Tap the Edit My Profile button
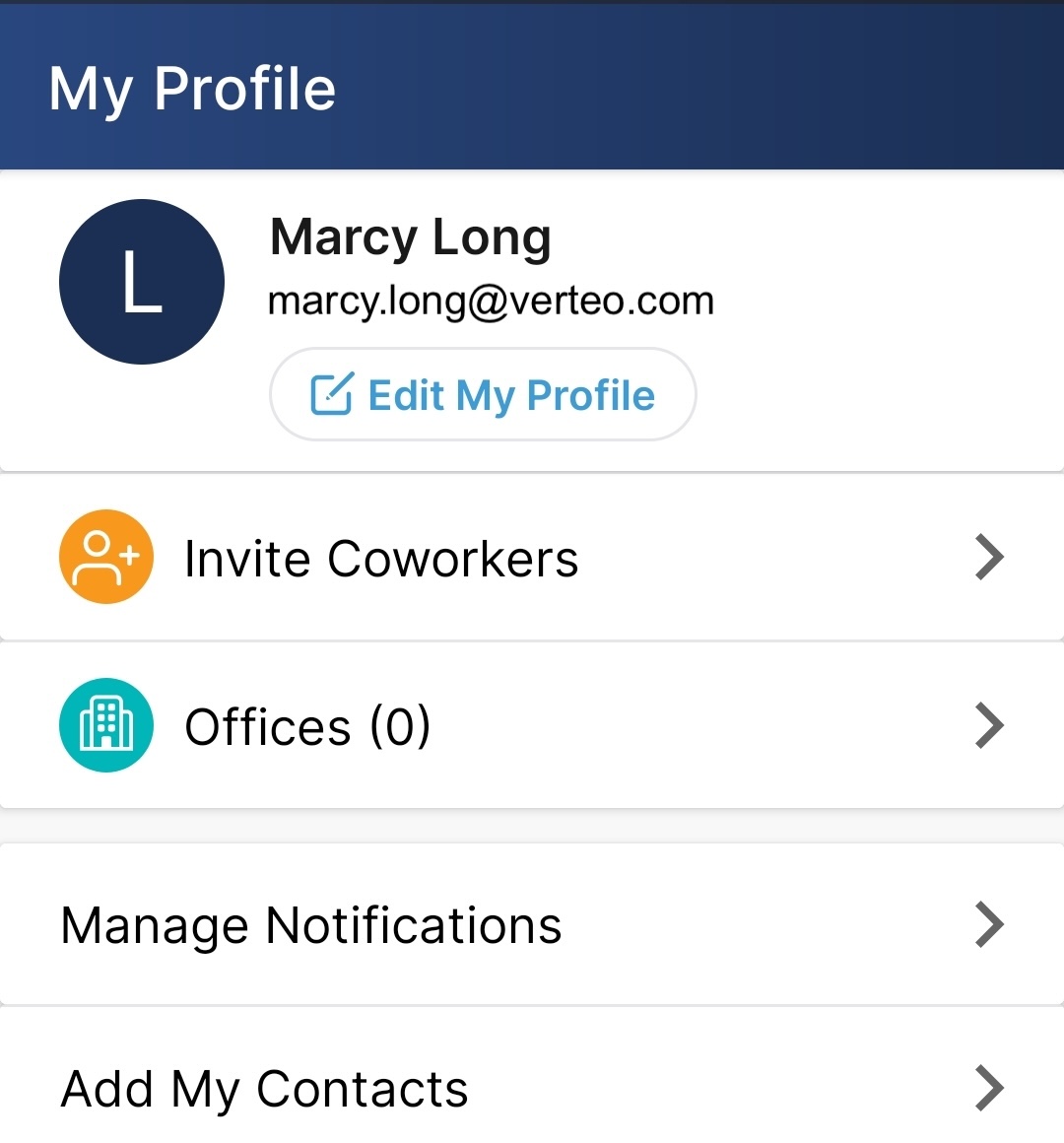The height and width of the screenshot is (1143, 1064). [x=483, y=395]
